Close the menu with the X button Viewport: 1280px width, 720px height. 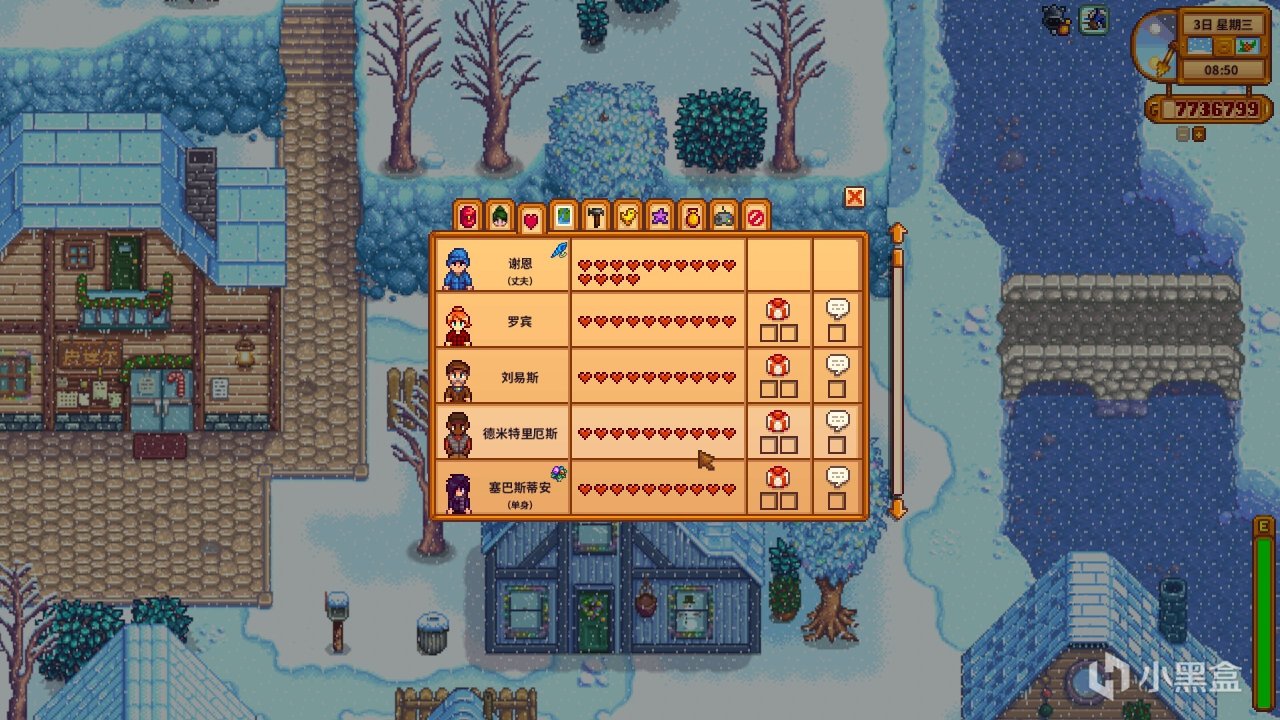tap(854, 197)
